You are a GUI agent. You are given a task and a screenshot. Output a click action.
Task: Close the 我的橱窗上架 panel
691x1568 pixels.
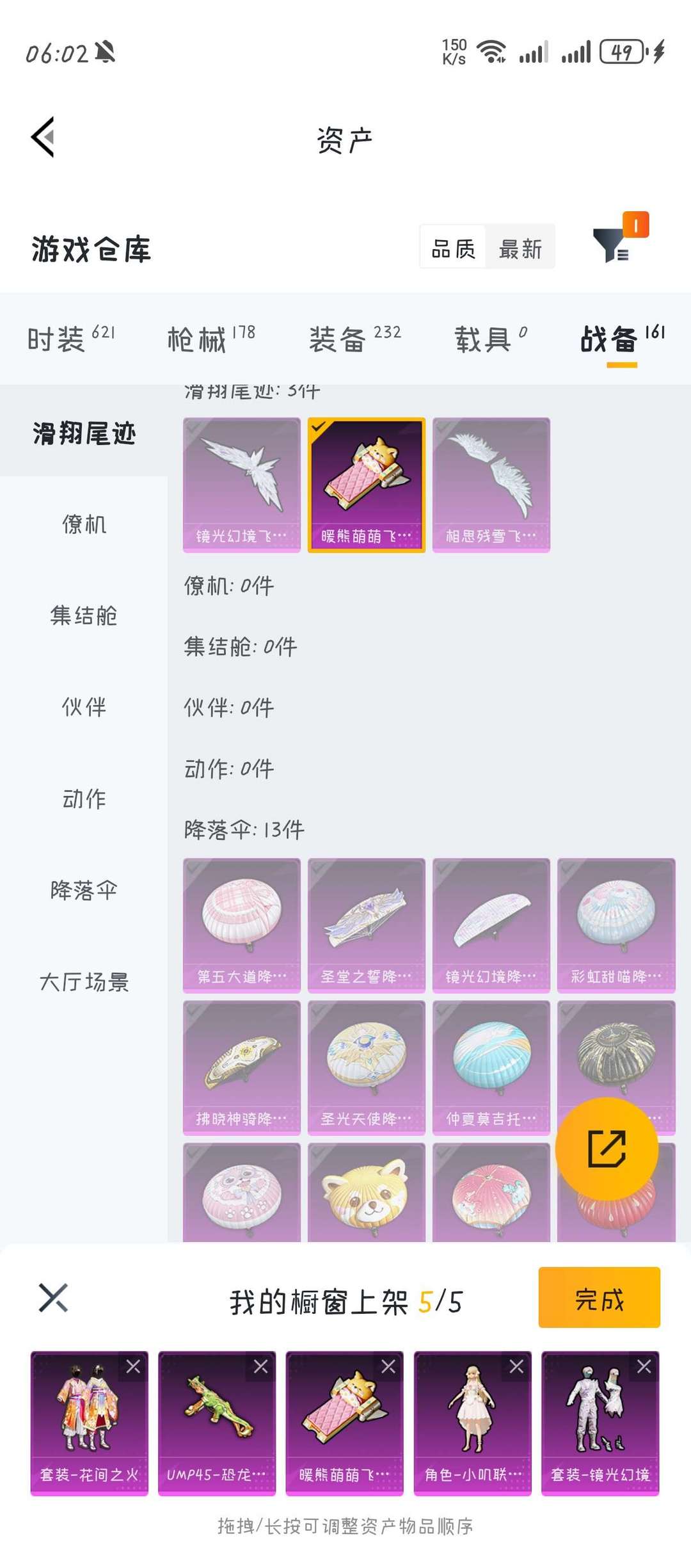[53, 1298]
